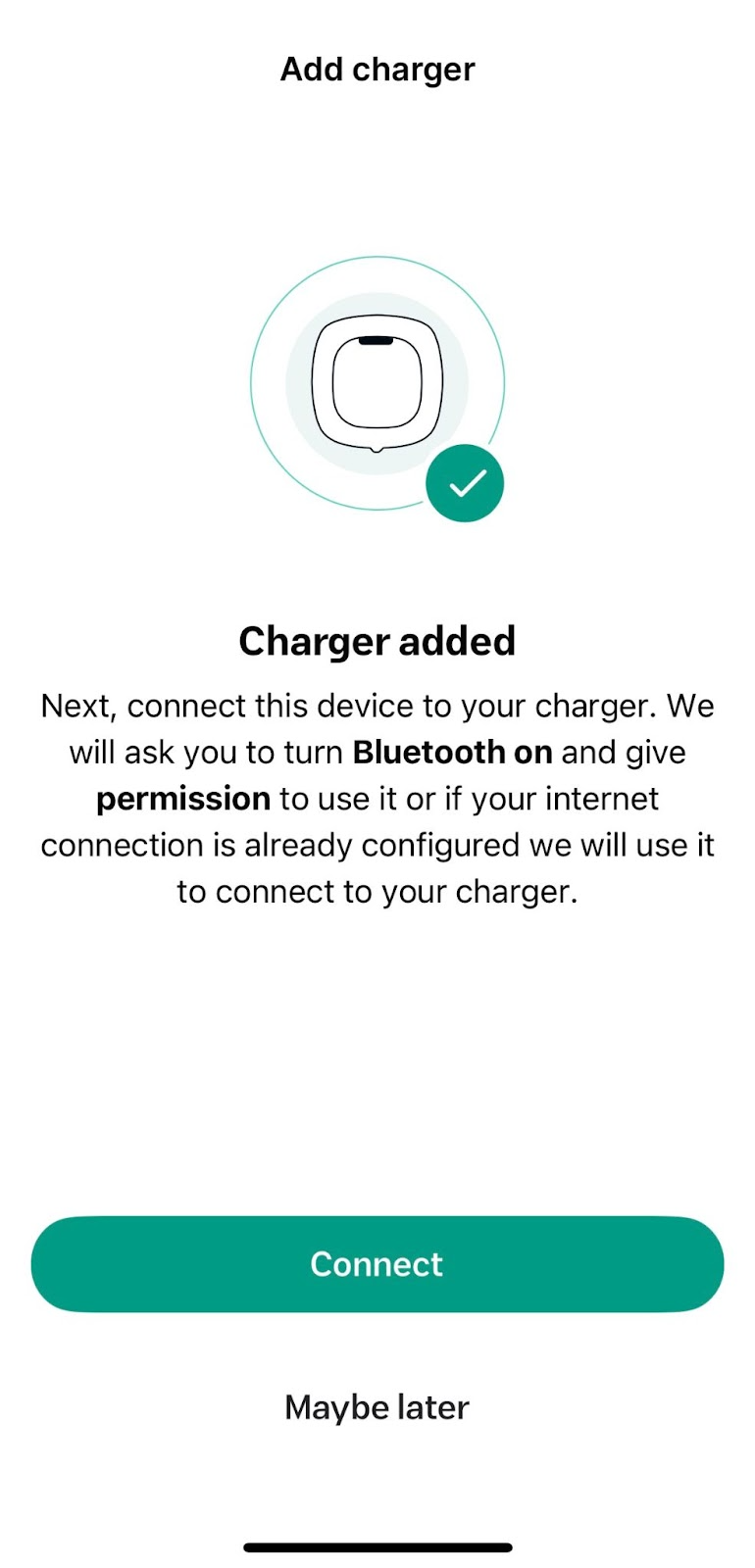The height and width of the screenshot is (1568, 755).
Task: Tap the green Connect button
Action: (377, 1264)
